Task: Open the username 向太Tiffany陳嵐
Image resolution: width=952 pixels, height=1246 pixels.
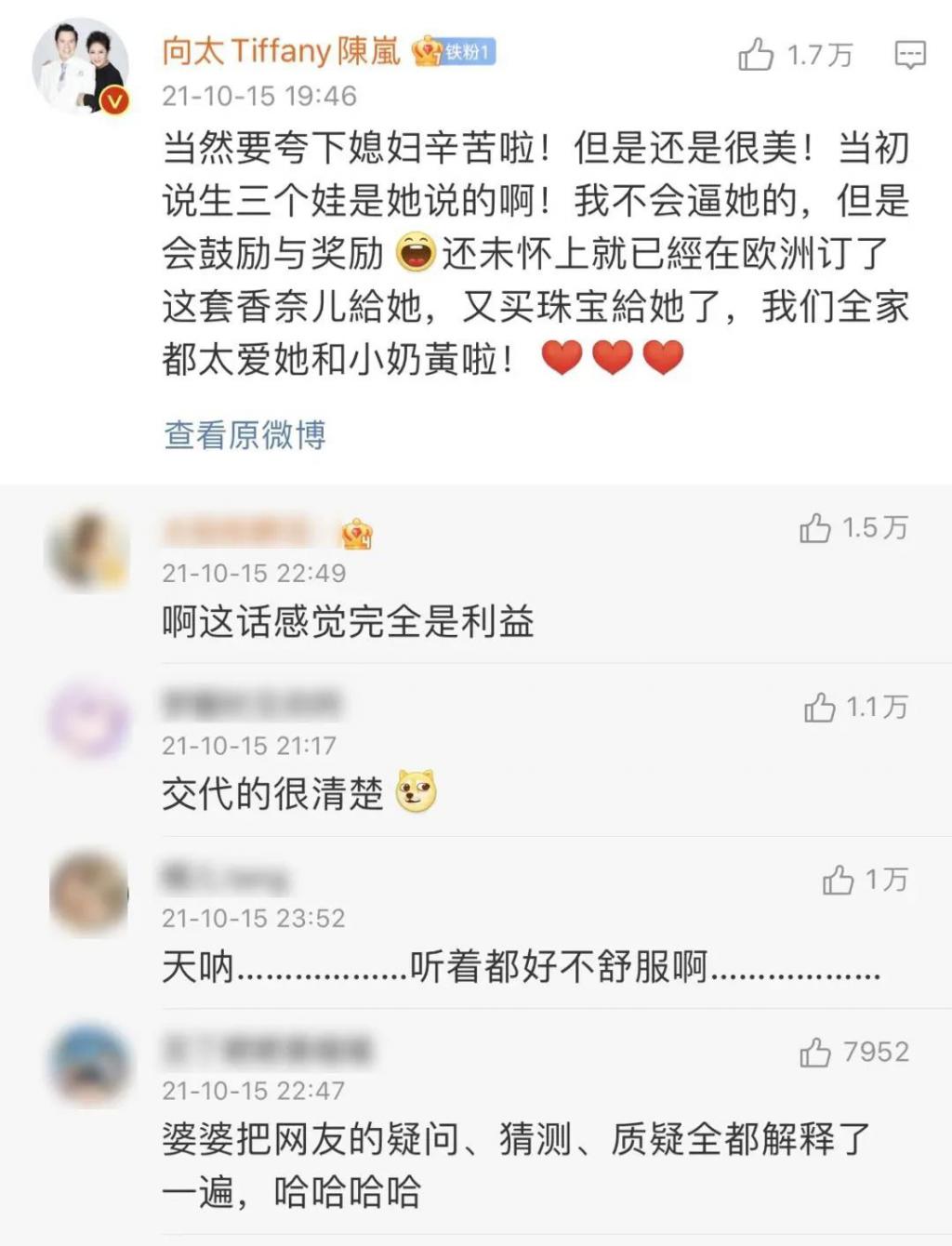Action: [x=281, y=51]
